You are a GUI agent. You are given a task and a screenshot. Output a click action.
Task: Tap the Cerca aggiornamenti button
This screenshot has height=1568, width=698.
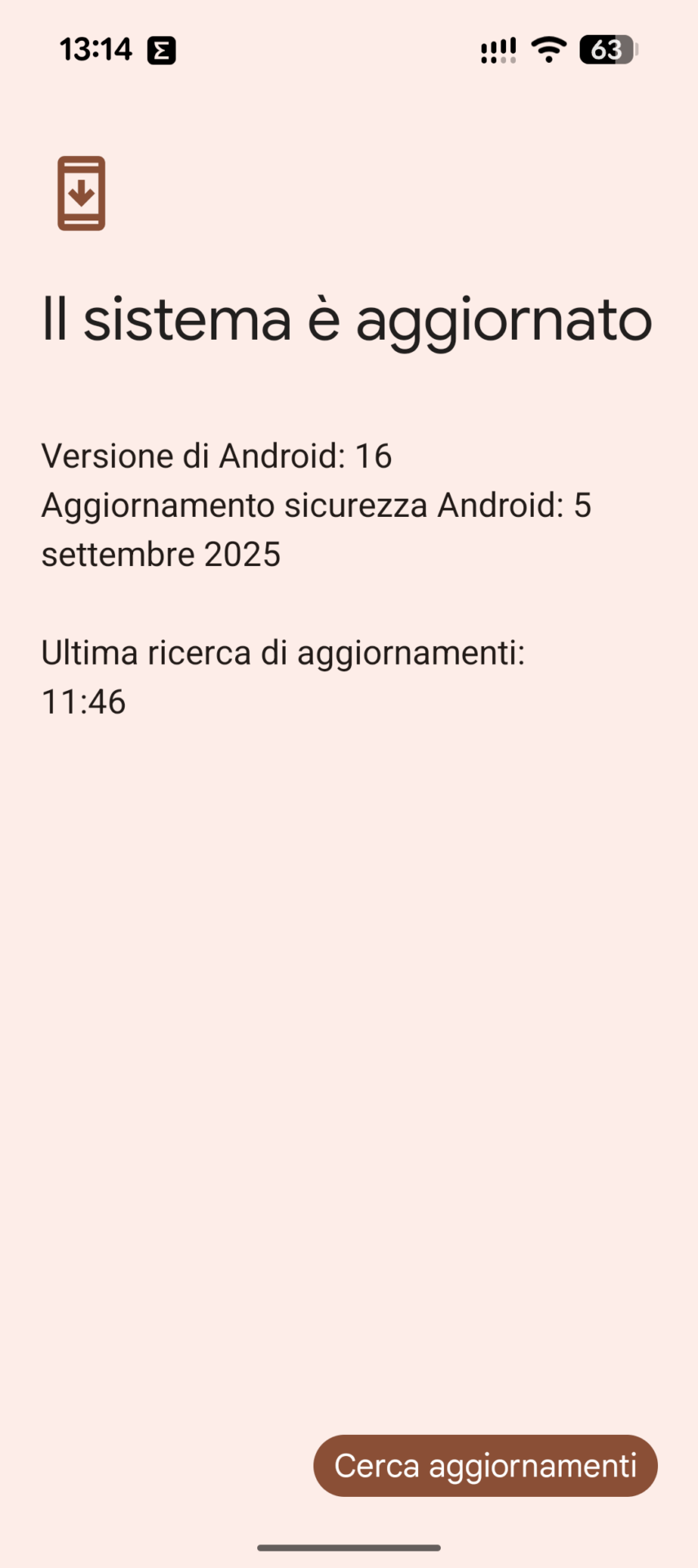pyautogui.click(x=485, y=1465)
